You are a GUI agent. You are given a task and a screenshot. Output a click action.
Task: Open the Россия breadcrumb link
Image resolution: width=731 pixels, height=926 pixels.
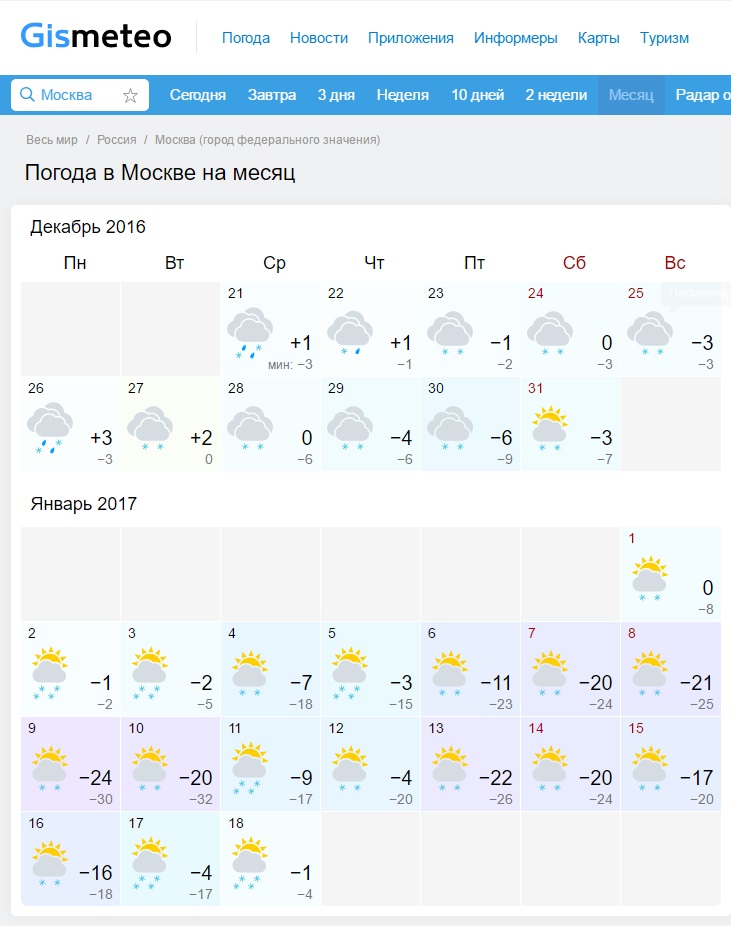point(116,140)
